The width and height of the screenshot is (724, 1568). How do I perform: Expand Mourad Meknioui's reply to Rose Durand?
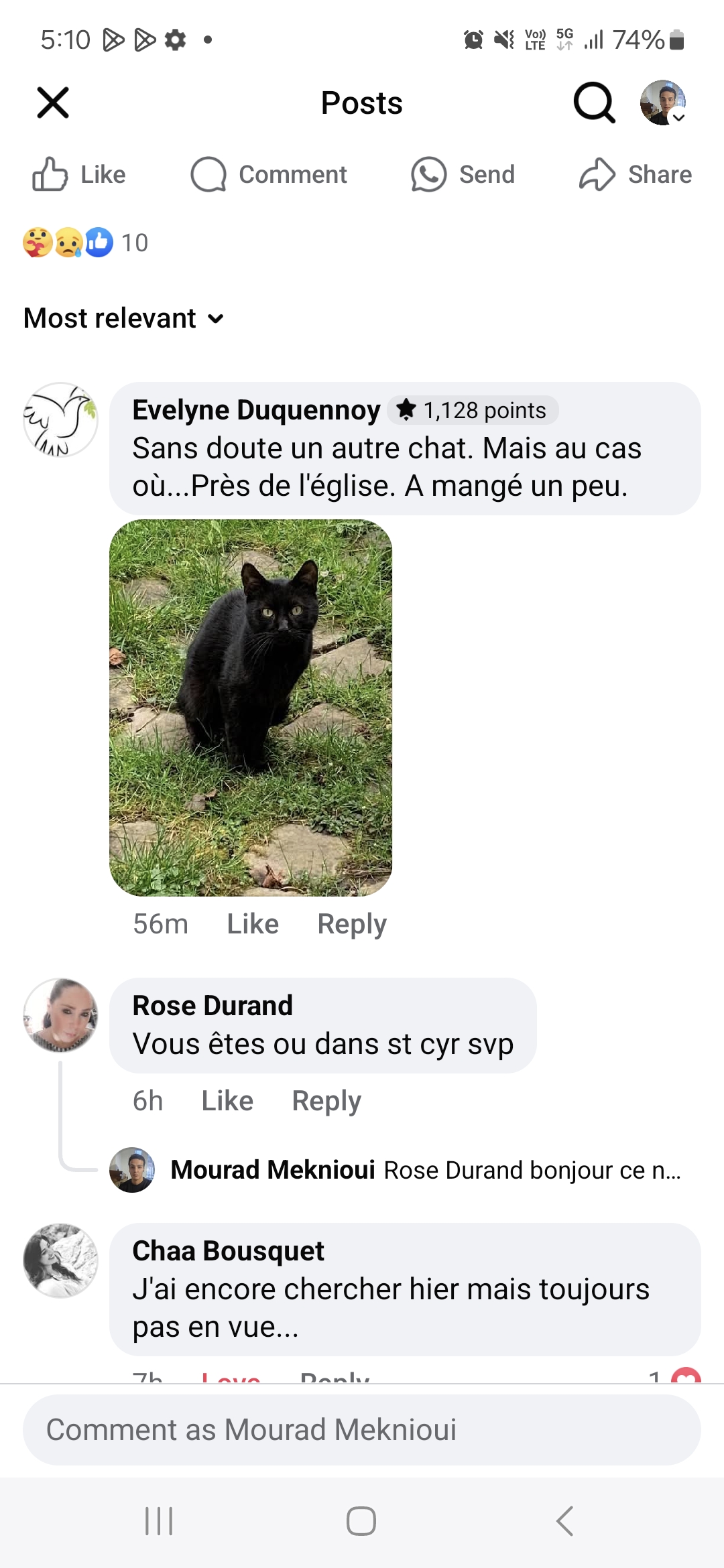point(425,1171)
